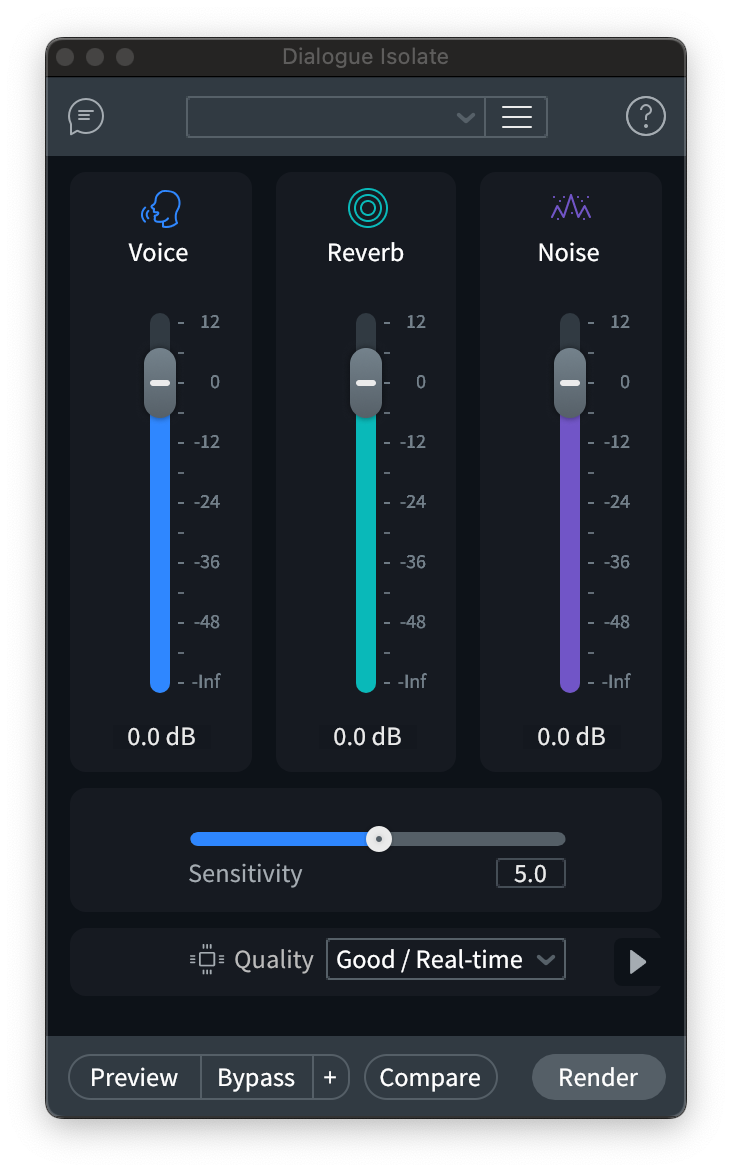The width and height of the screenshot is (732, 1172).
Task: Click the Voice speaking head icon
Action: point(158,209)
